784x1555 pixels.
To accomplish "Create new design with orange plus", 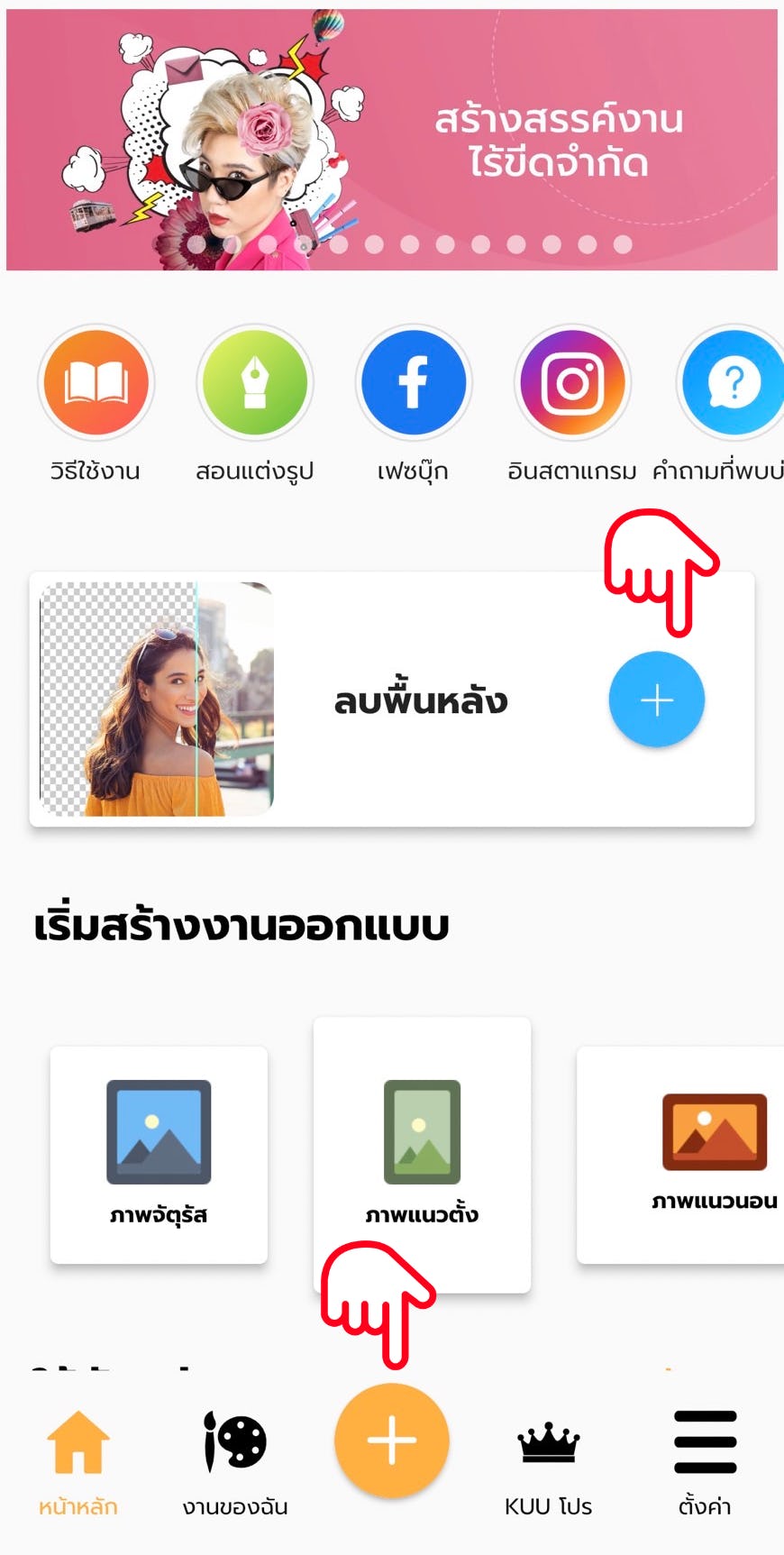I will [392, 1440].
